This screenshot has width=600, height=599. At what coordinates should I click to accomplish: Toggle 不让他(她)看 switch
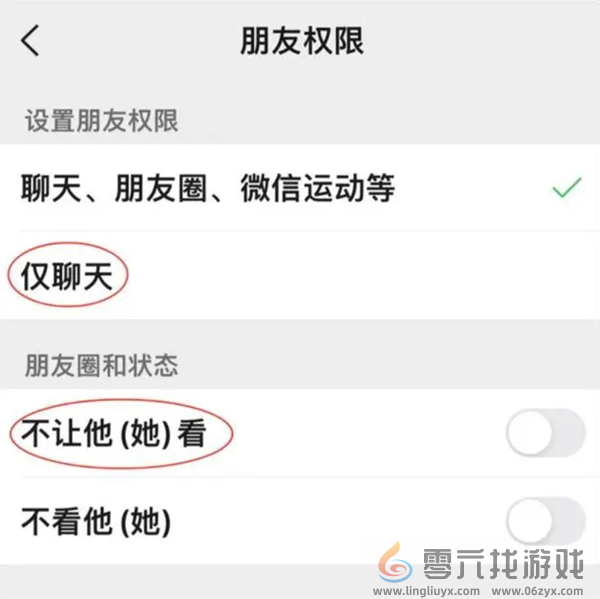[x=544, y=433]
